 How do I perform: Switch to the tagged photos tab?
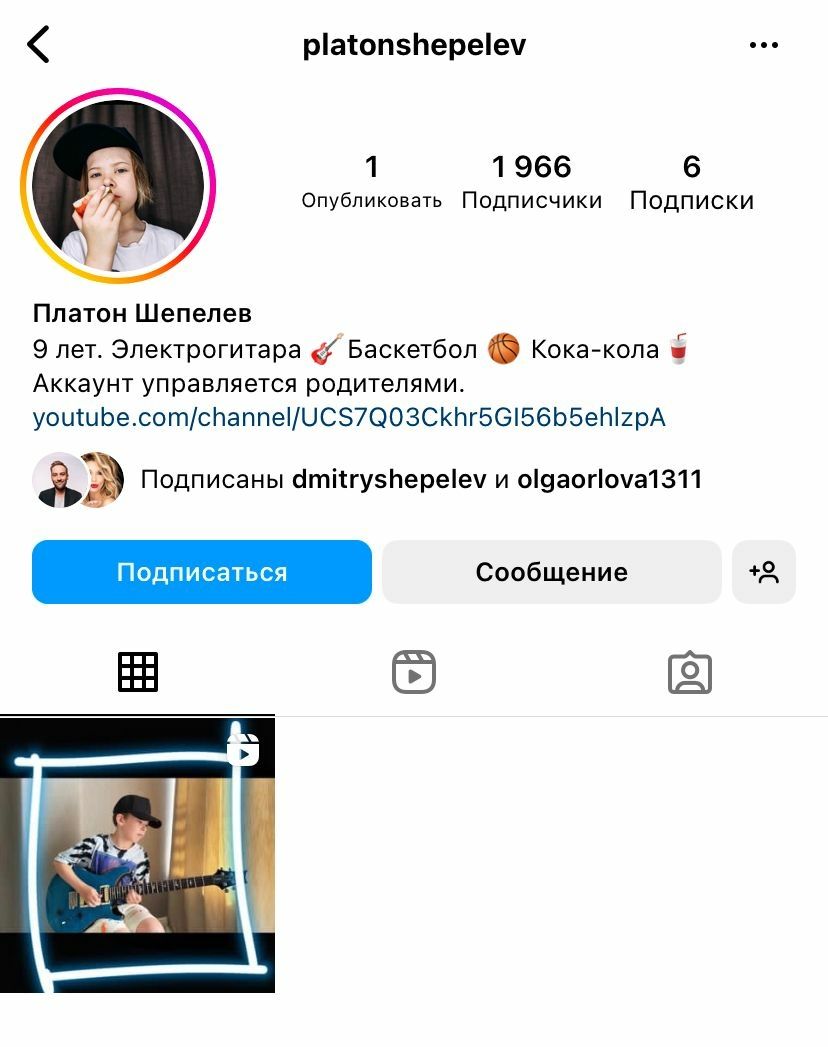pyautogui.click(x=689, y=672)
